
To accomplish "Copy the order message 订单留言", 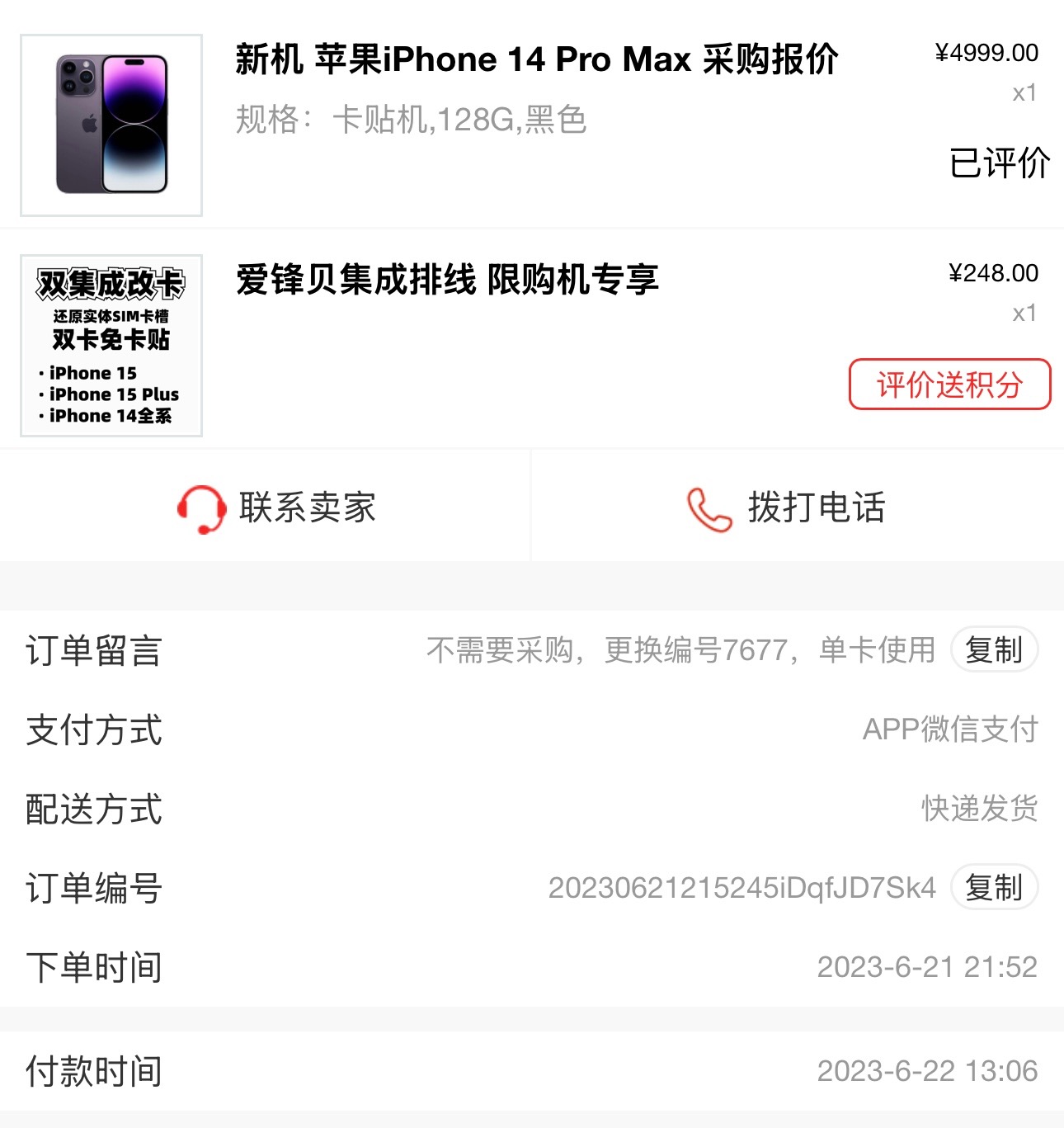I will pos(993,650).
